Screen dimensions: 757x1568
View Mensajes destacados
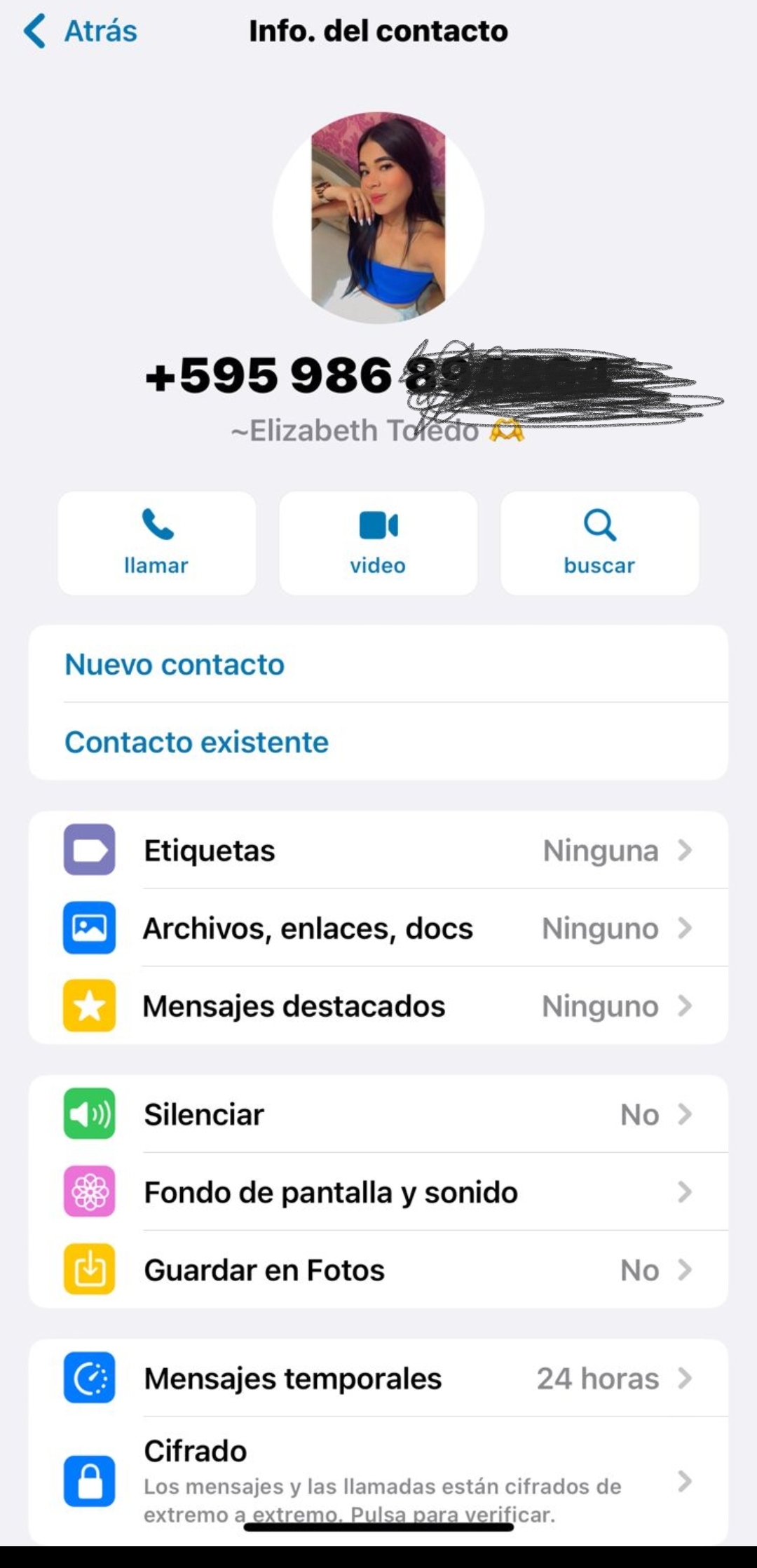(x=378, y=1006)
